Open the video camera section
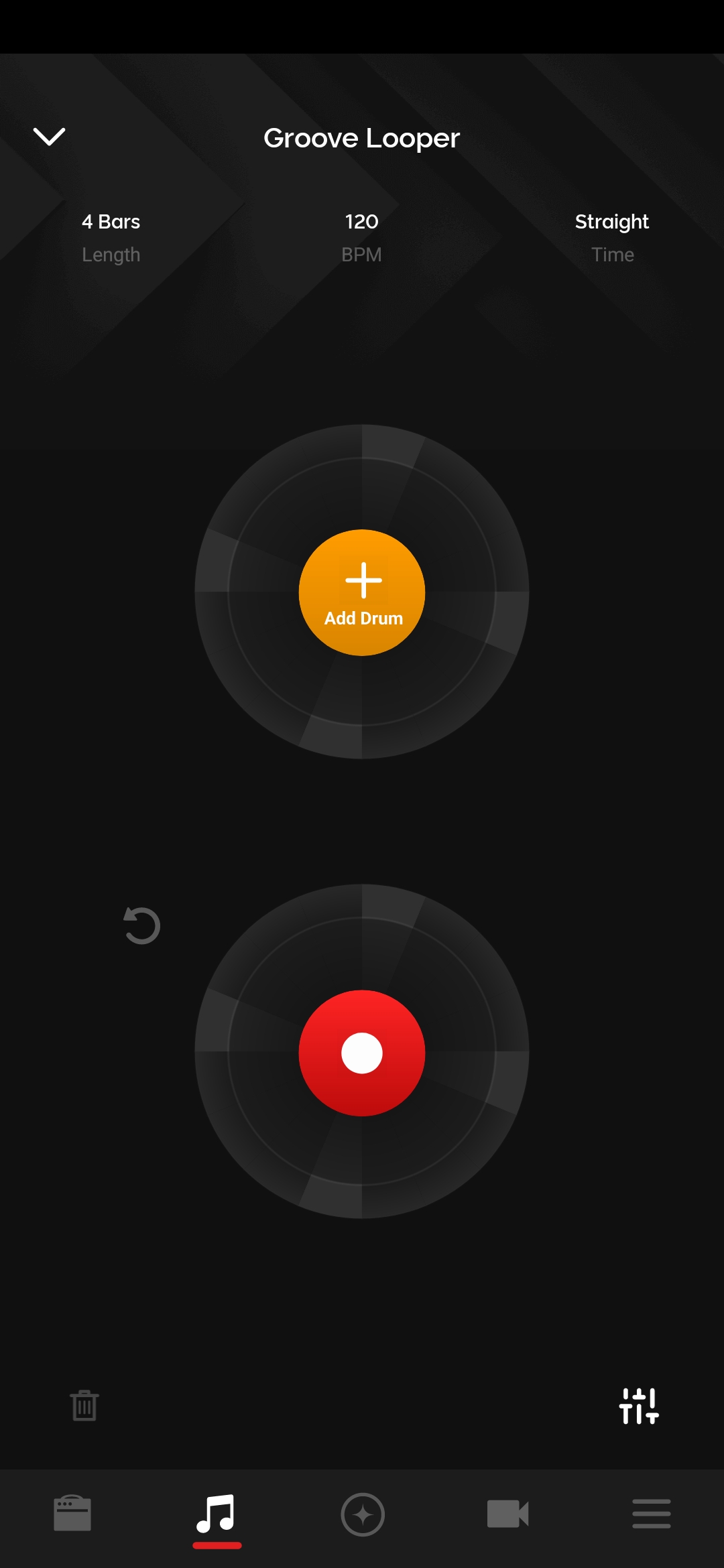This screenshot has height=1568, width=724. pyautogui.click(x=507, y=1514)
